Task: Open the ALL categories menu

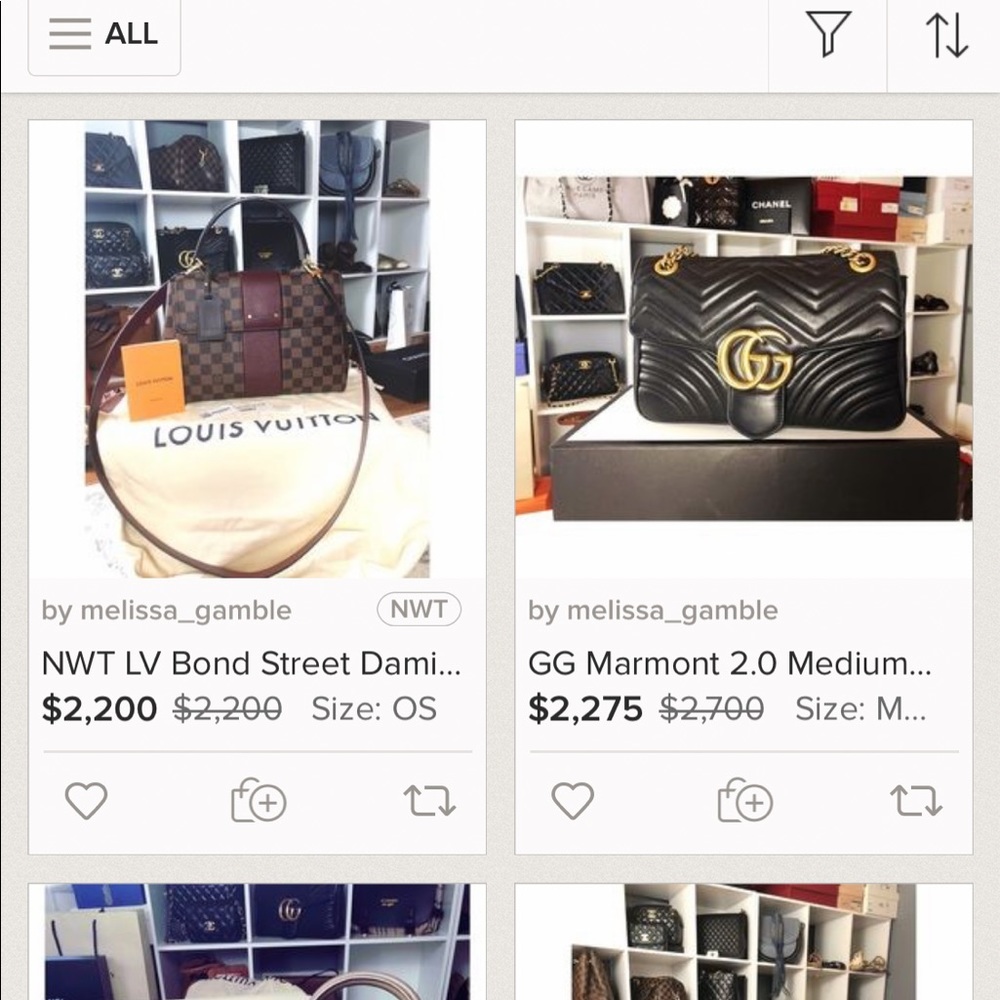Action: (104, 35)
